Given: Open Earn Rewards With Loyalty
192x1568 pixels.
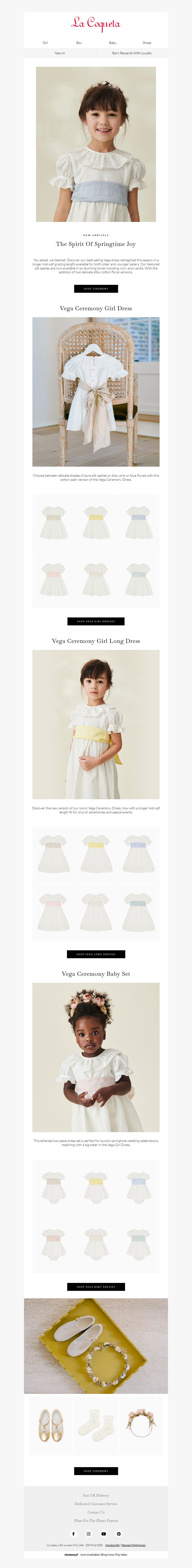Looking at the screenshot, I should (x=132, y=54).
